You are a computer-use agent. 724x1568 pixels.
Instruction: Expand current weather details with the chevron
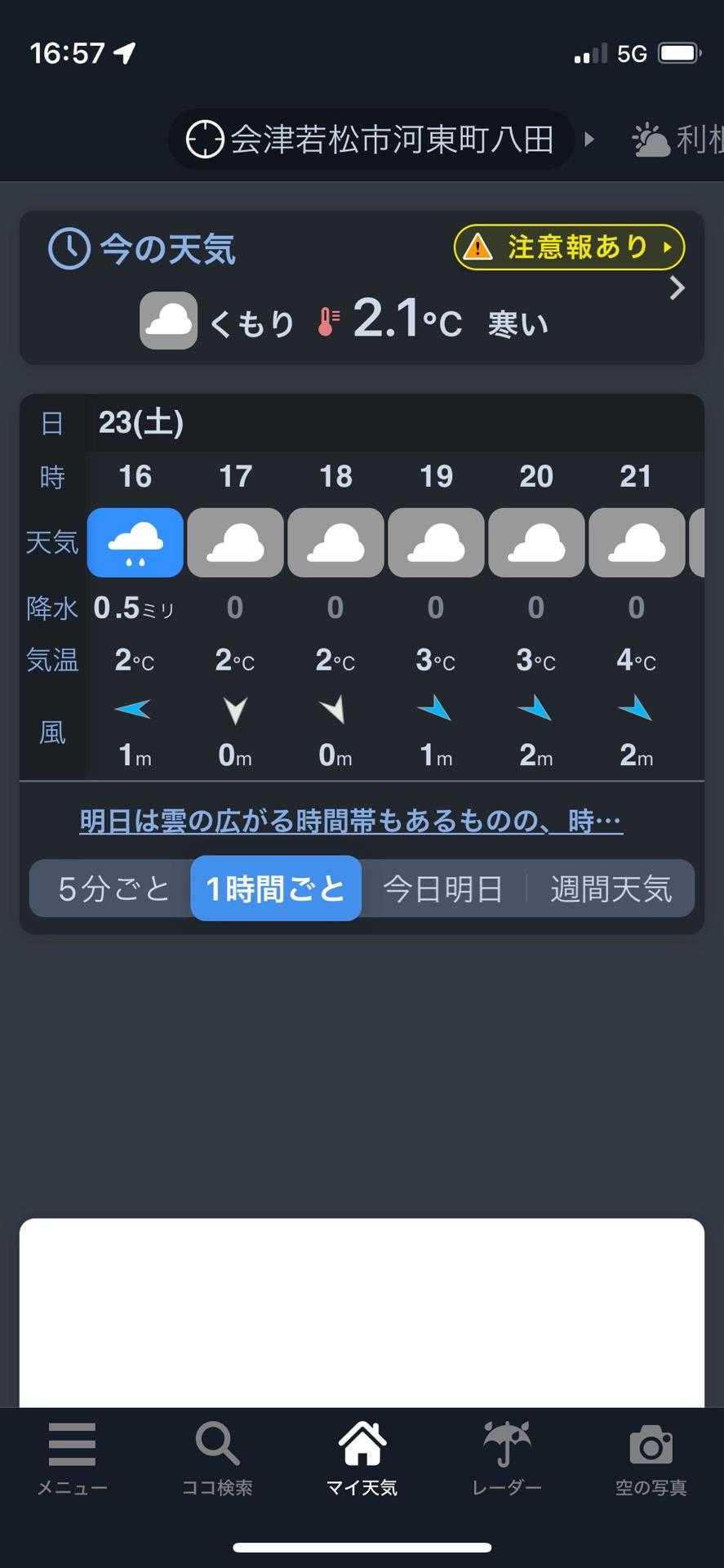pyautogui.click(x=677, y=288)
